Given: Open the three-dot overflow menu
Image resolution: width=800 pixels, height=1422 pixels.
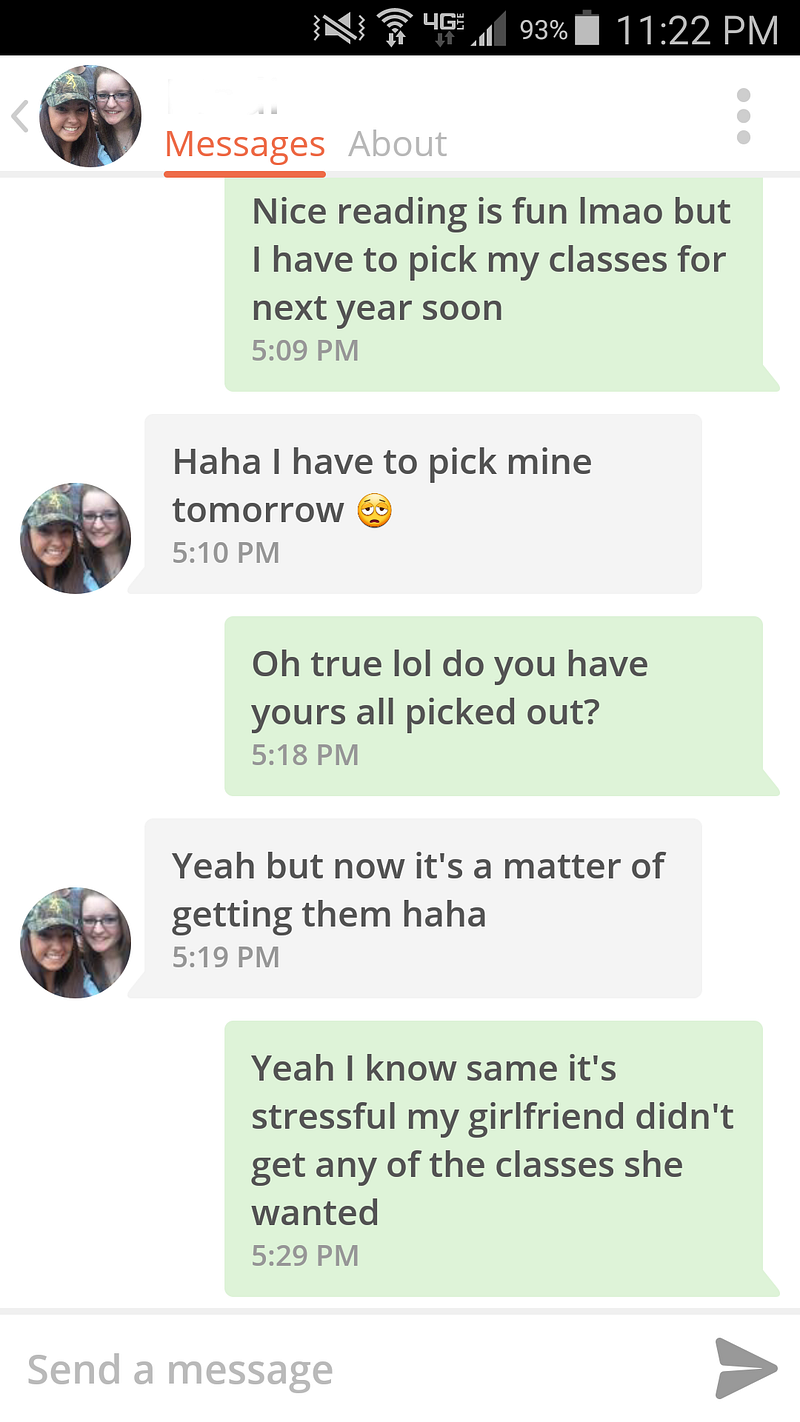Looking at the screenshot, I should [743, 117].
